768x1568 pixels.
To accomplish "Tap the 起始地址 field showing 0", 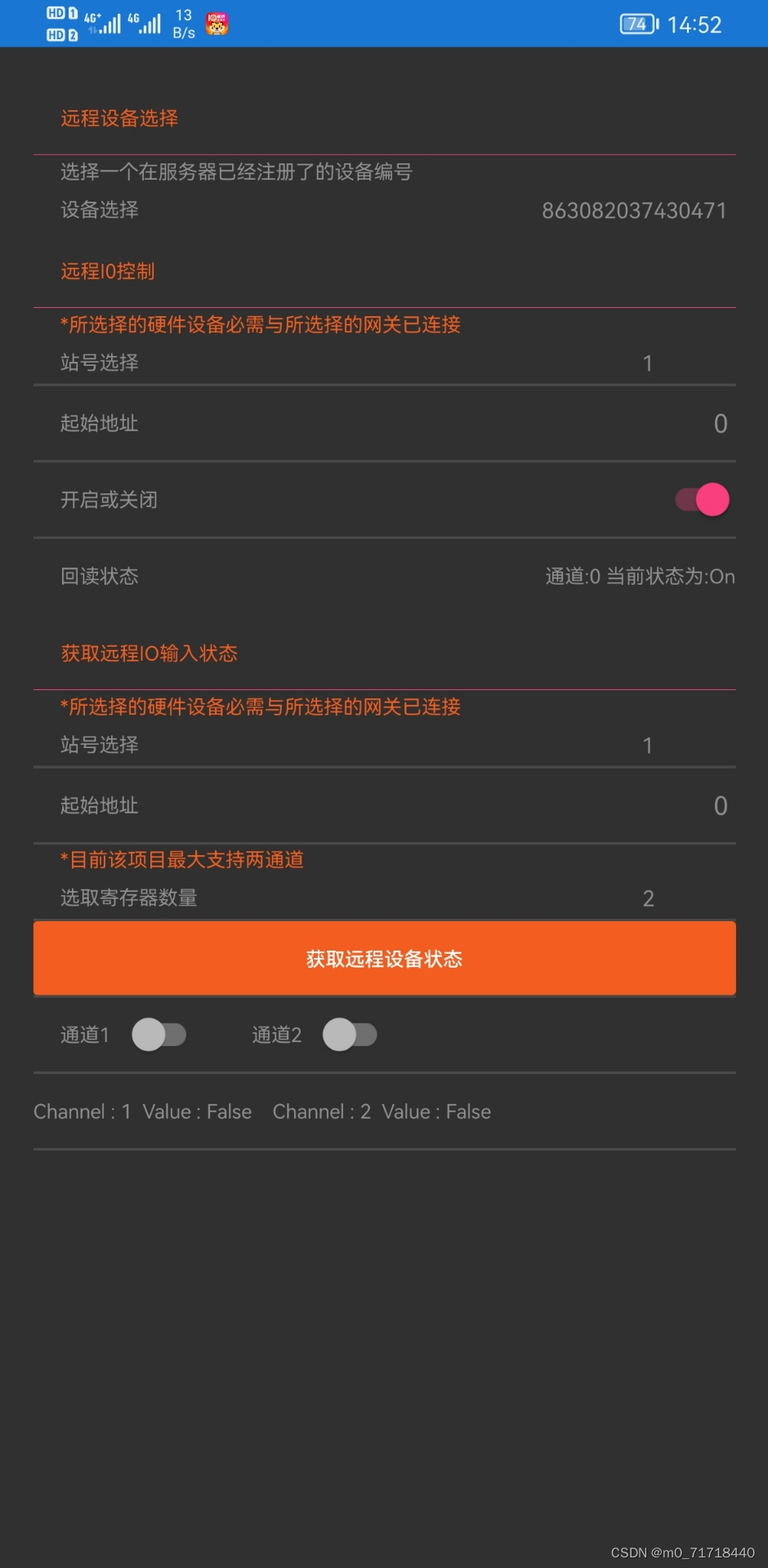I will point(384,423).
